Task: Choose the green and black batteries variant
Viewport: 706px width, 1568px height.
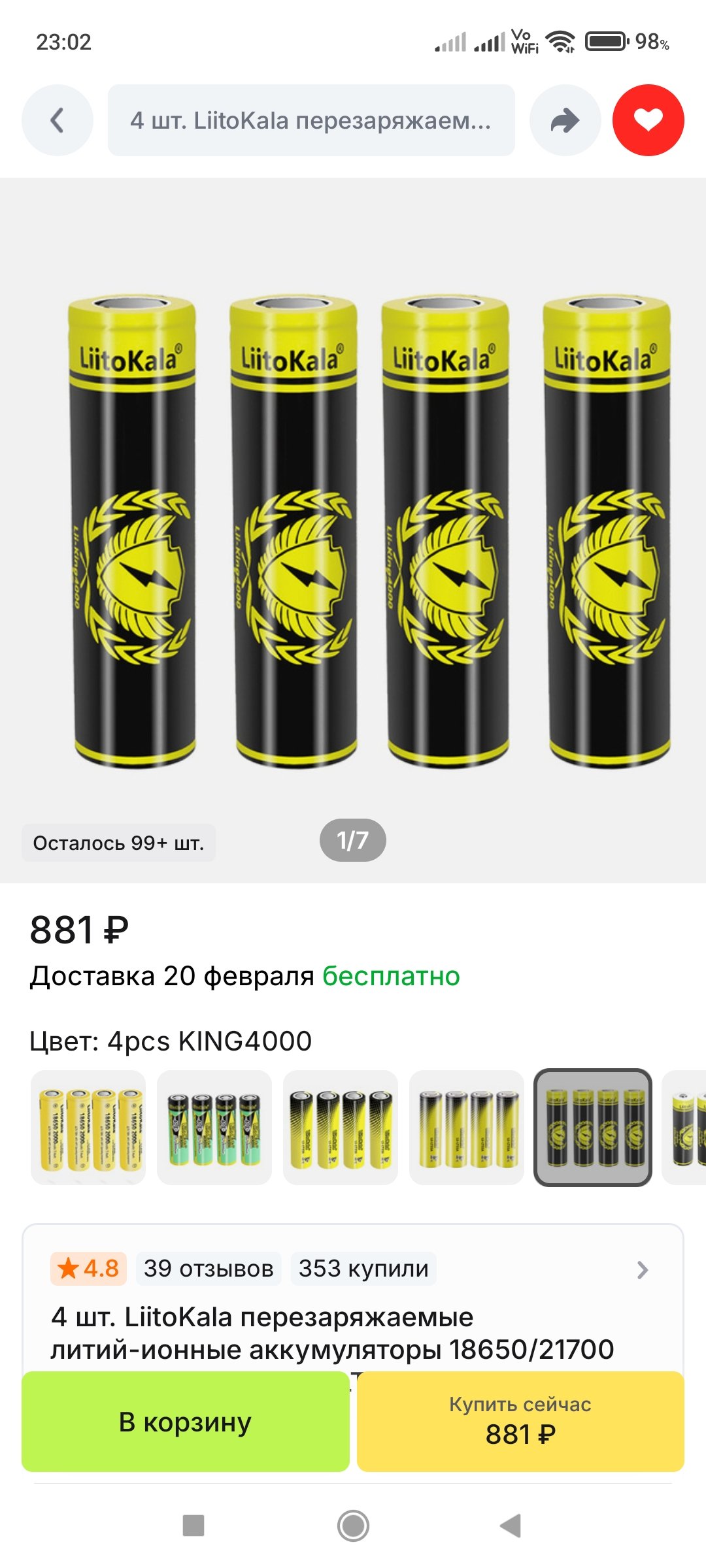Action: 214,1128
